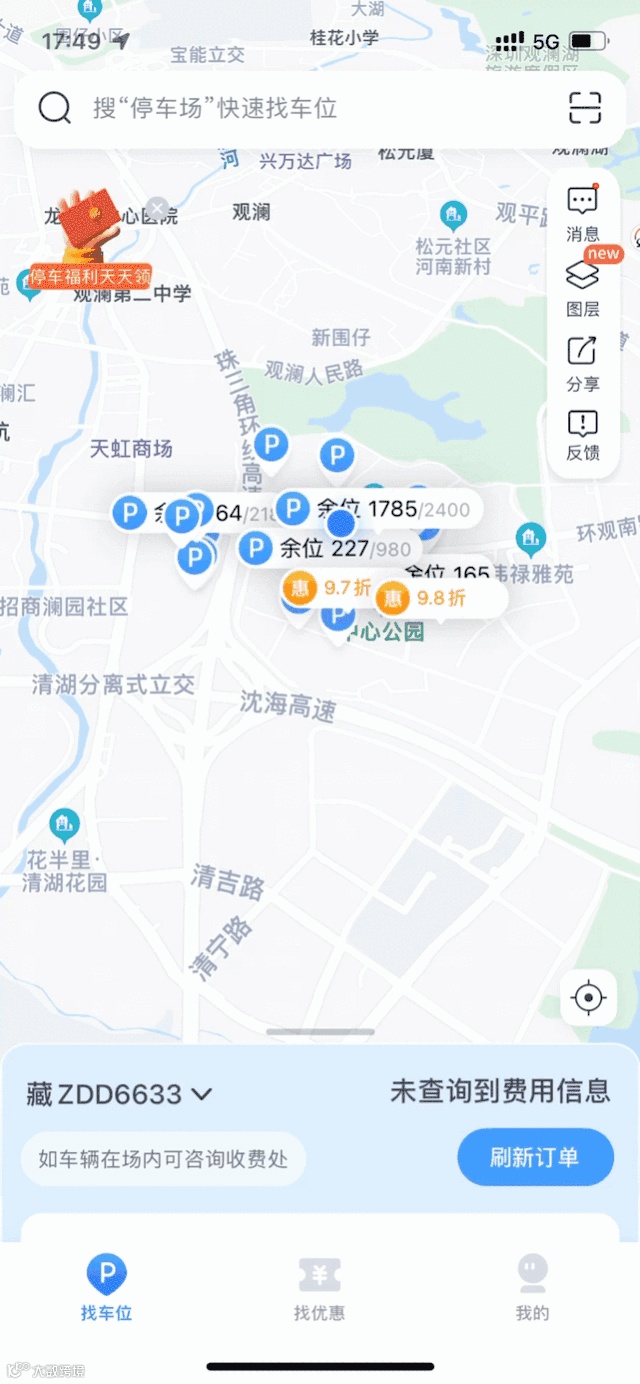Tap the 分享 share button
Screen dimensions: 640x1384
pos(583,363)
